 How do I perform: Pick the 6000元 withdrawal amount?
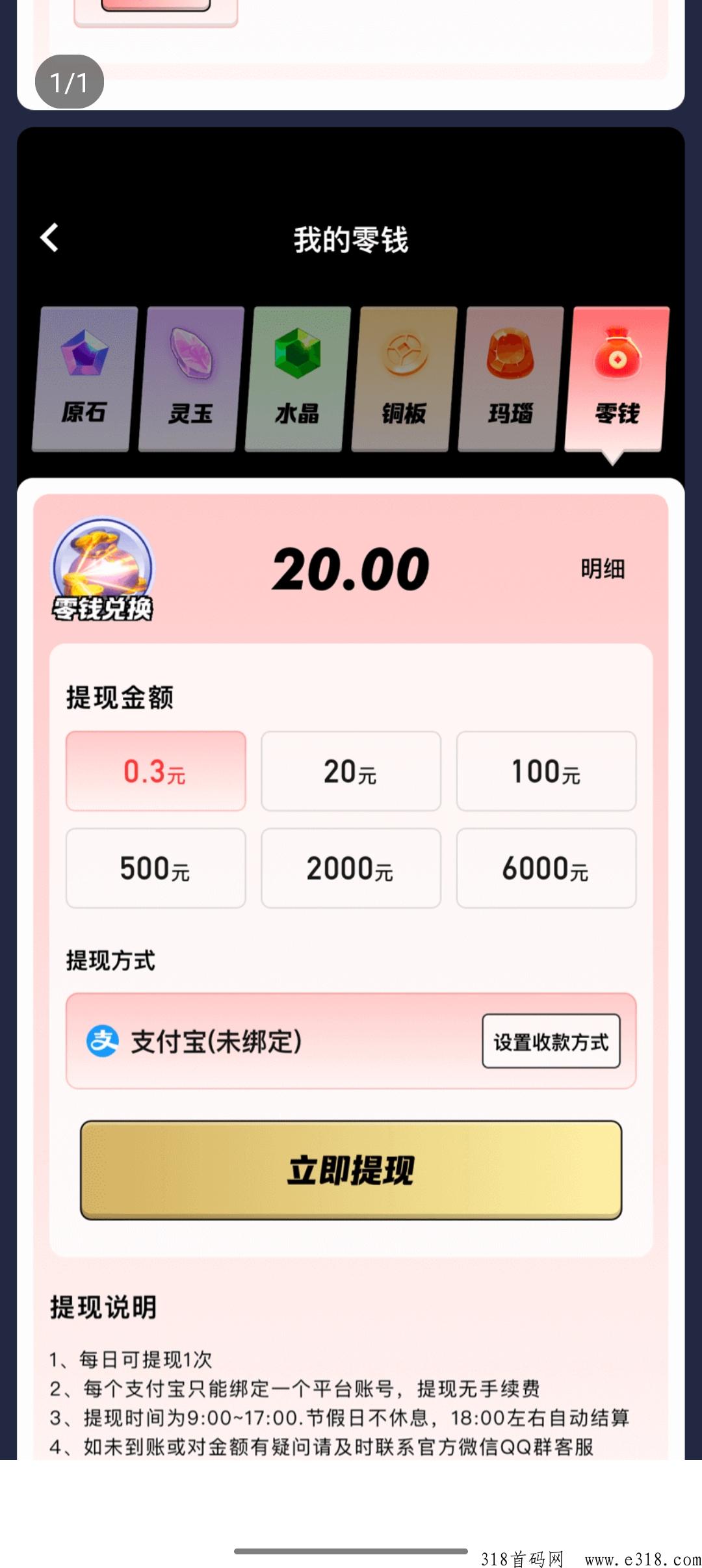click(x=546, y=868)
